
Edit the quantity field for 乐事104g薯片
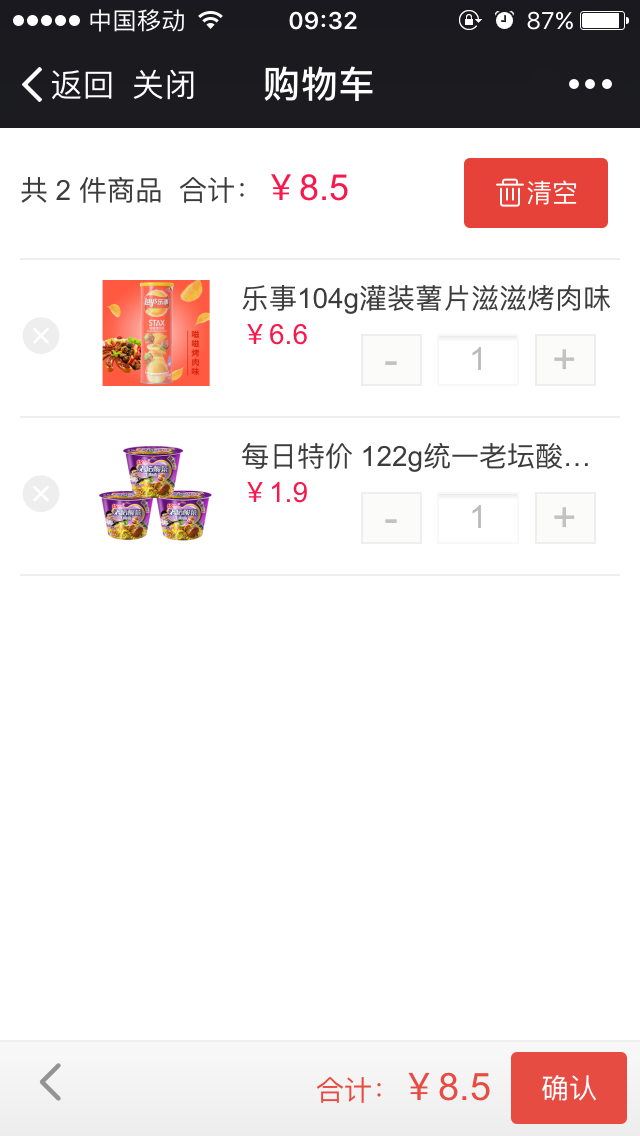pyautogui.click(x=478, y=360)
